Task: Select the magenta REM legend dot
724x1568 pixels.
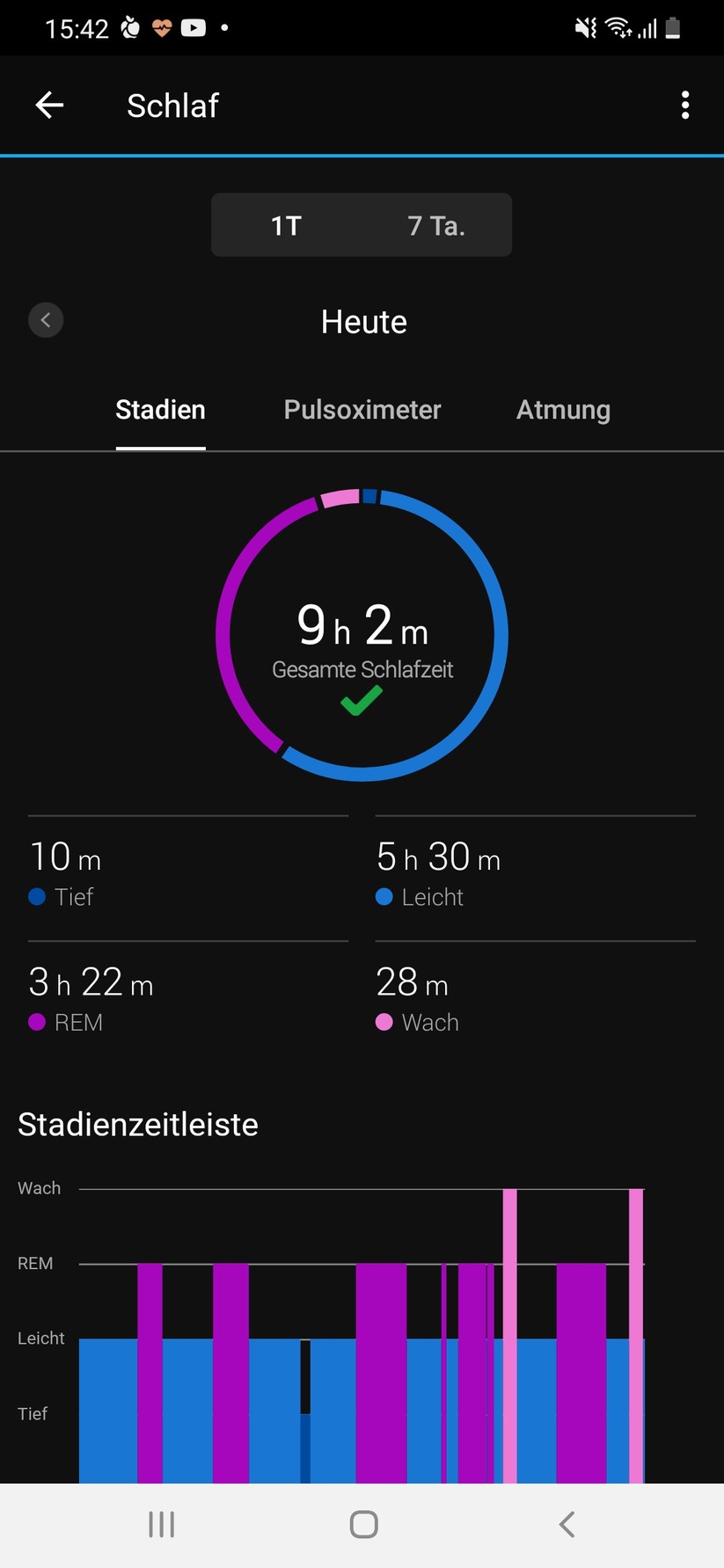Action: 37,1023
